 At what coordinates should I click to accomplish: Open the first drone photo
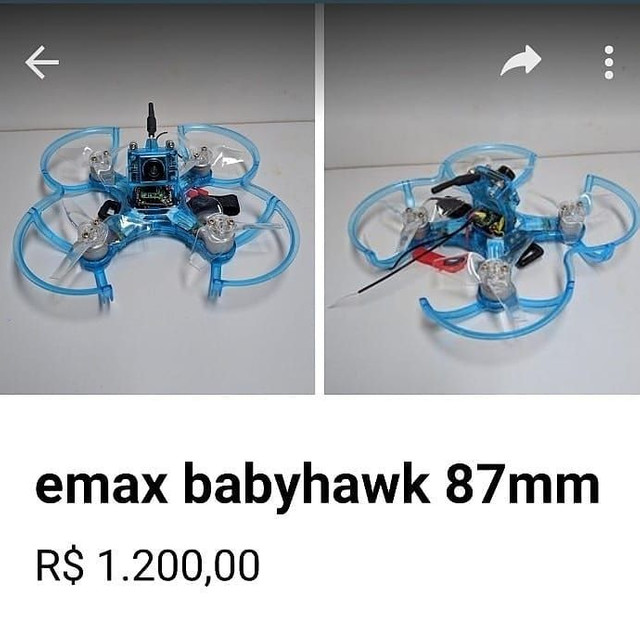[x=157, y=220]
